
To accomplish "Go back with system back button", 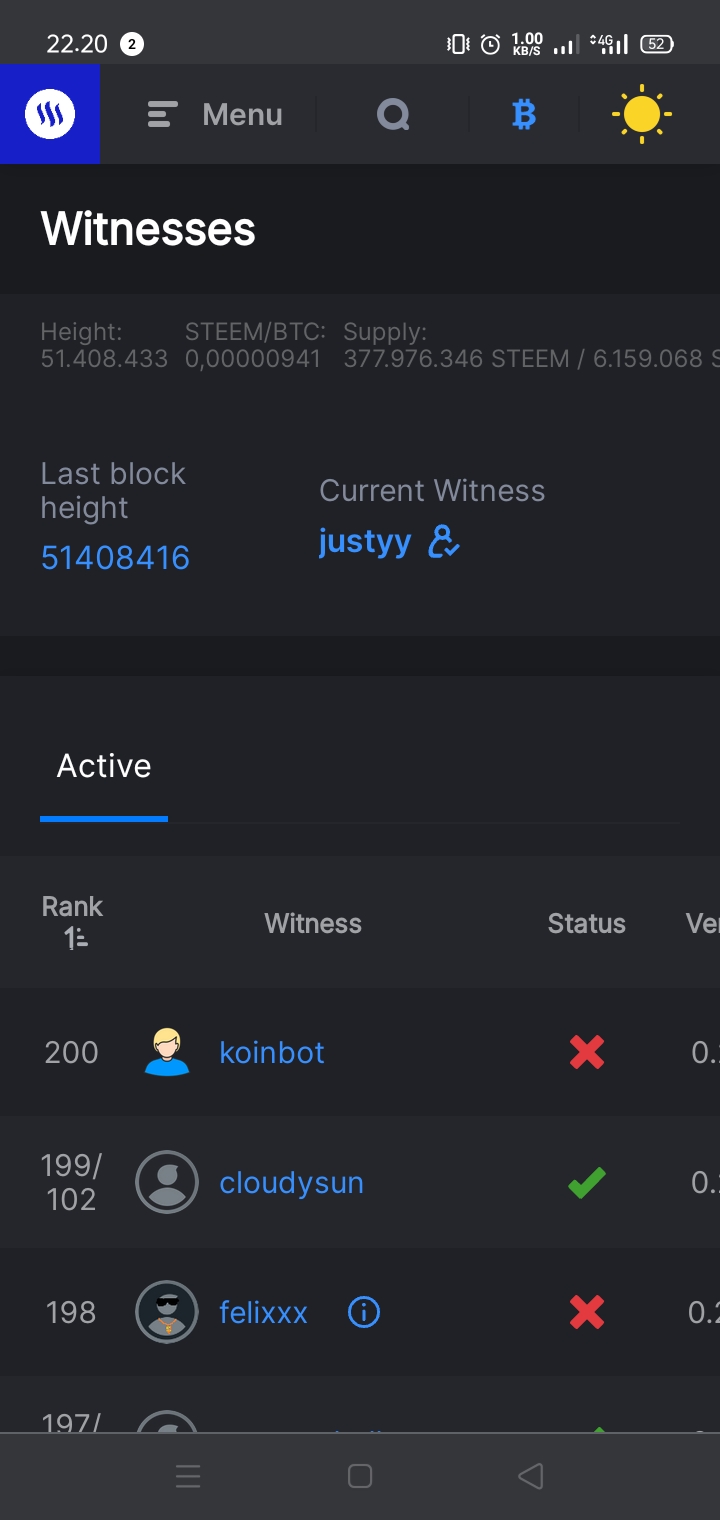I will [x=531, y=1476].
